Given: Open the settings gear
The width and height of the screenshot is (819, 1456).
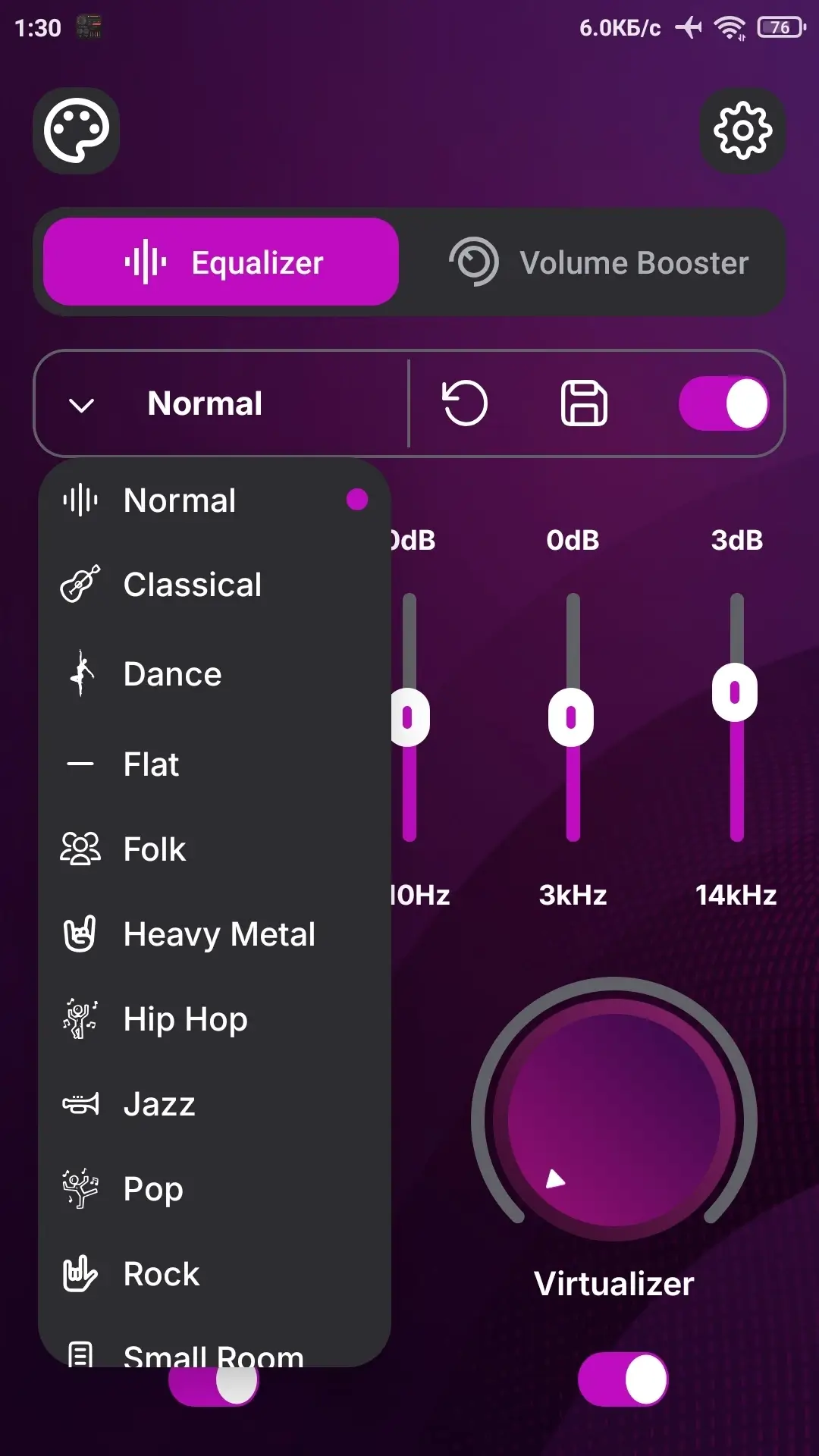Looking at the screenshot, I should click(x=742, y=130).
